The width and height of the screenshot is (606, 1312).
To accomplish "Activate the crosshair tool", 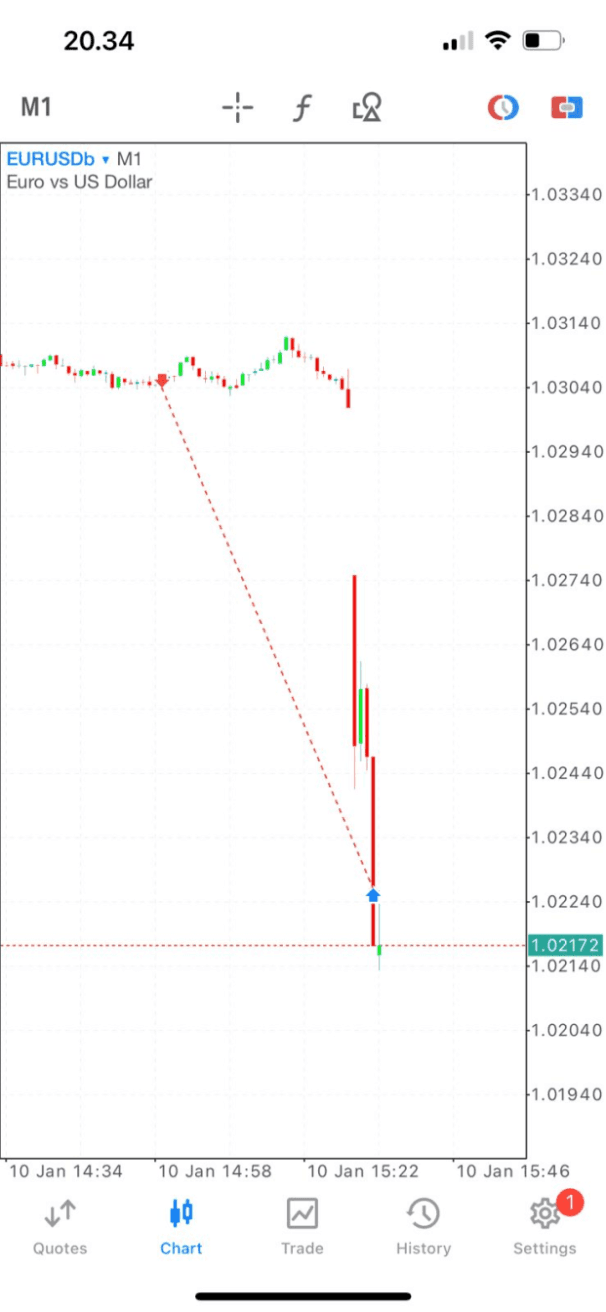I will coord(238,107).
